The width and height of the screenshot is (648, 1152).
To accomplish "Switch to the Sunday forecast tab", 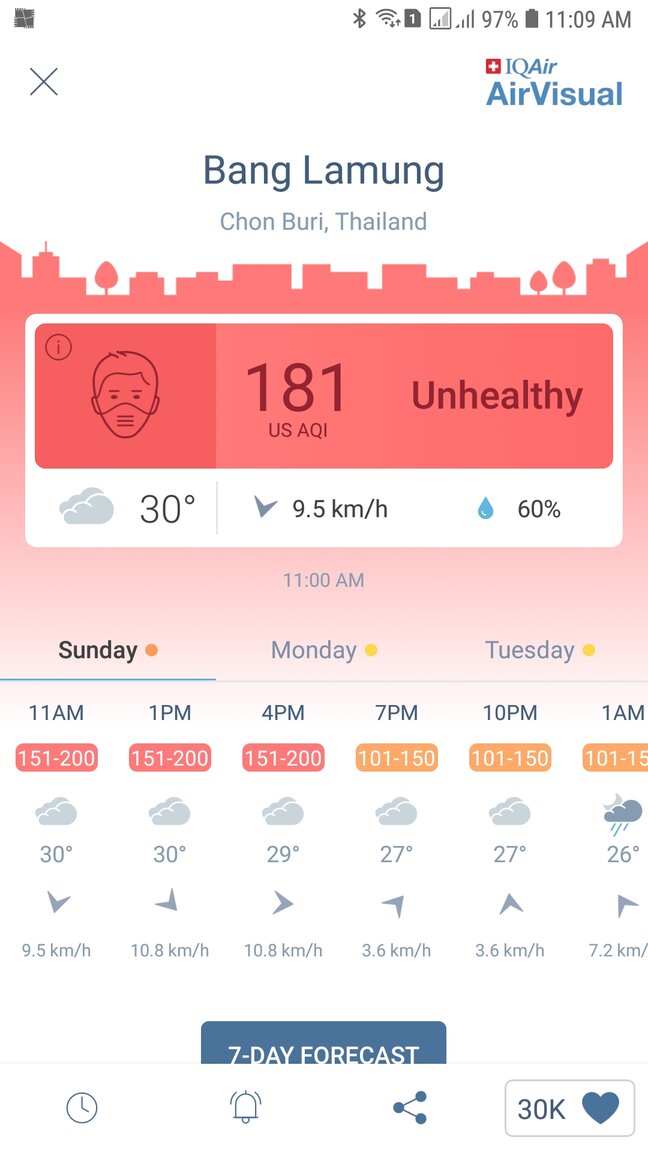I will [107, 650].
